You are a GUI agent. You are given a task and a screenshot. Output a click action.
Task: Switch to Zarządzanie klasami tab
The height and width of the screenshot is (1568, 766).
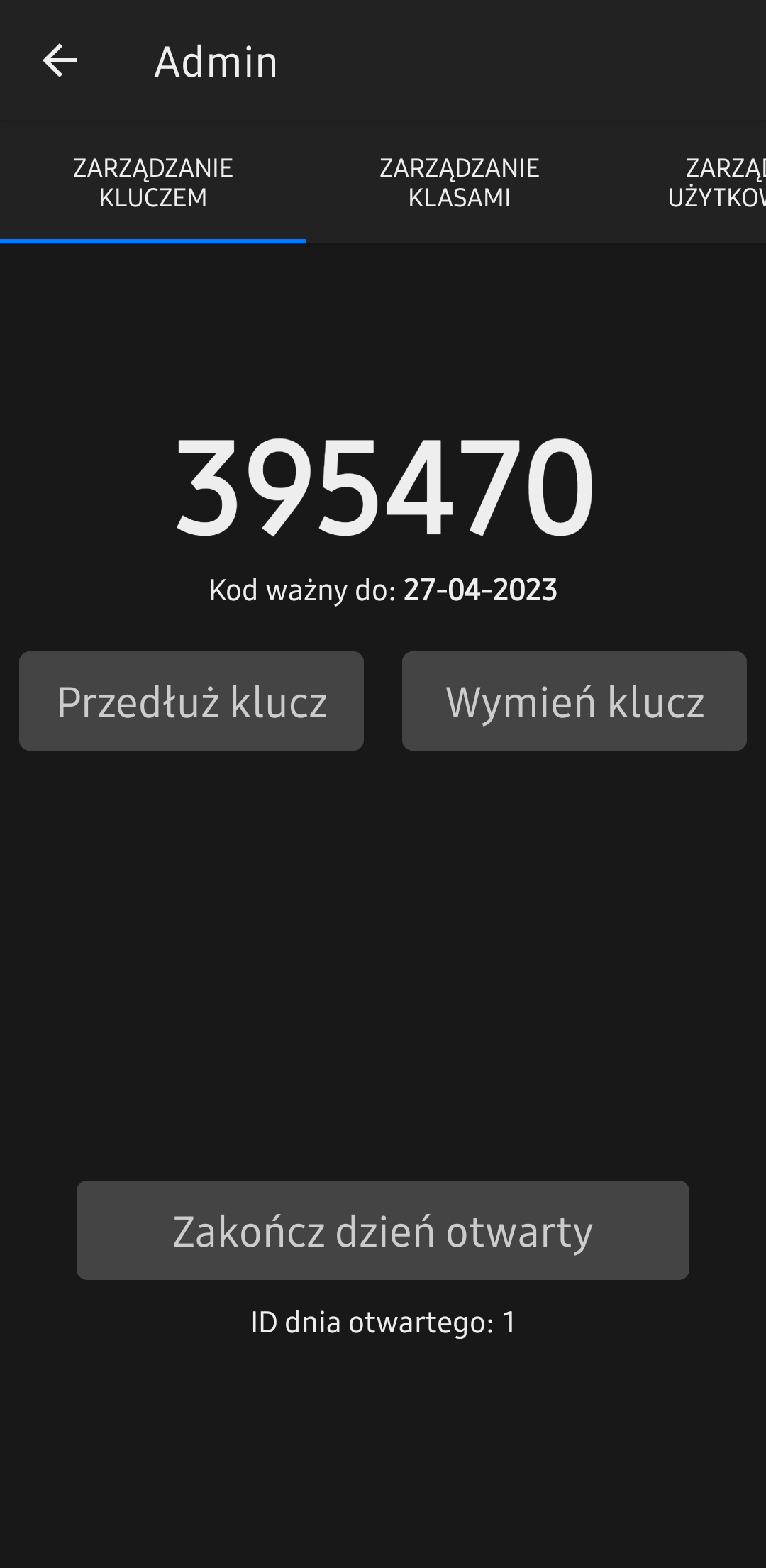click(x=460, y=183)
